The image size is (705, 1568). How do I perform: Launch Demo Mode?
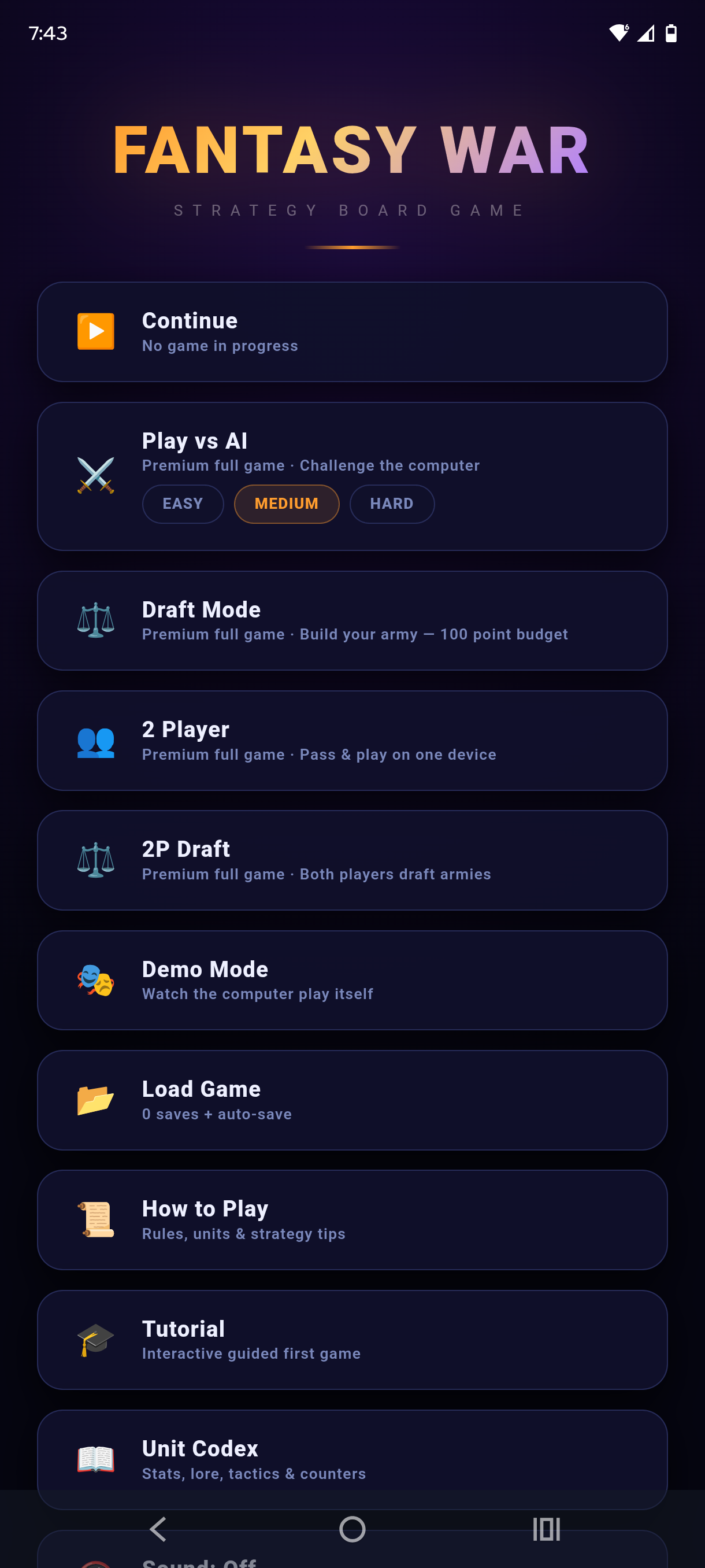coord(352,980)
